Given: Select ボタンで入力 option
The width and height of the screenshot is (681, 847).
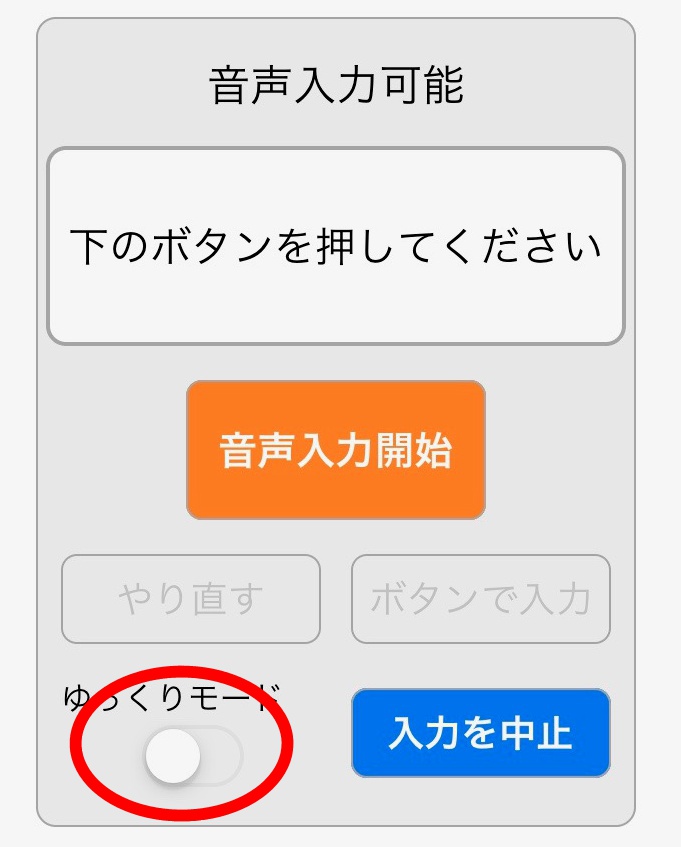Looking at the screenshot, I should pyautogui.click(x=480, y=599).
